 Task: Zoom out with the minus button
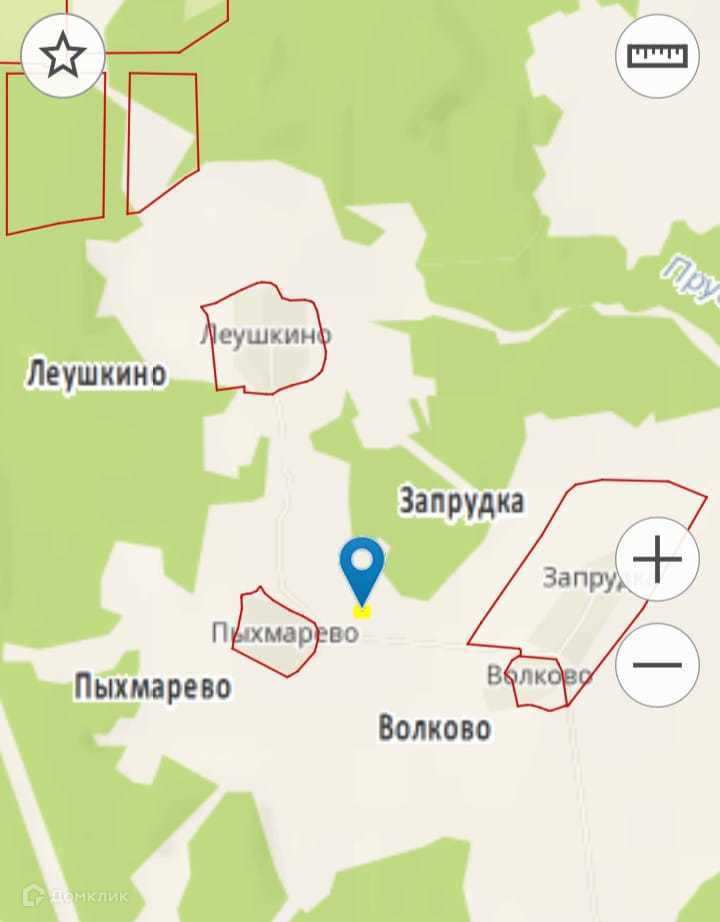pyautogui.click(x=657, y=665)
